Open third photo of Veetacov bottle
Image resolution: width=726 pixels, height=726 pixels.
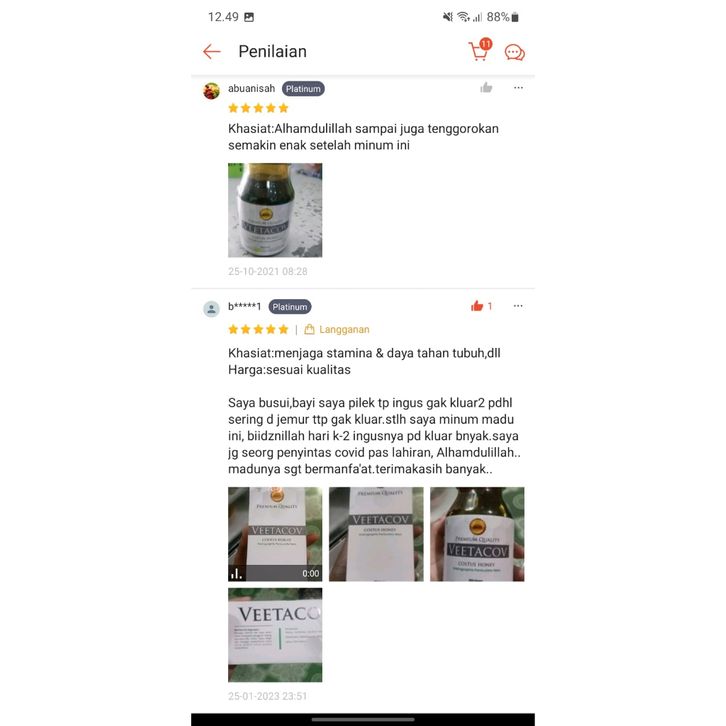tap(477, 534)
